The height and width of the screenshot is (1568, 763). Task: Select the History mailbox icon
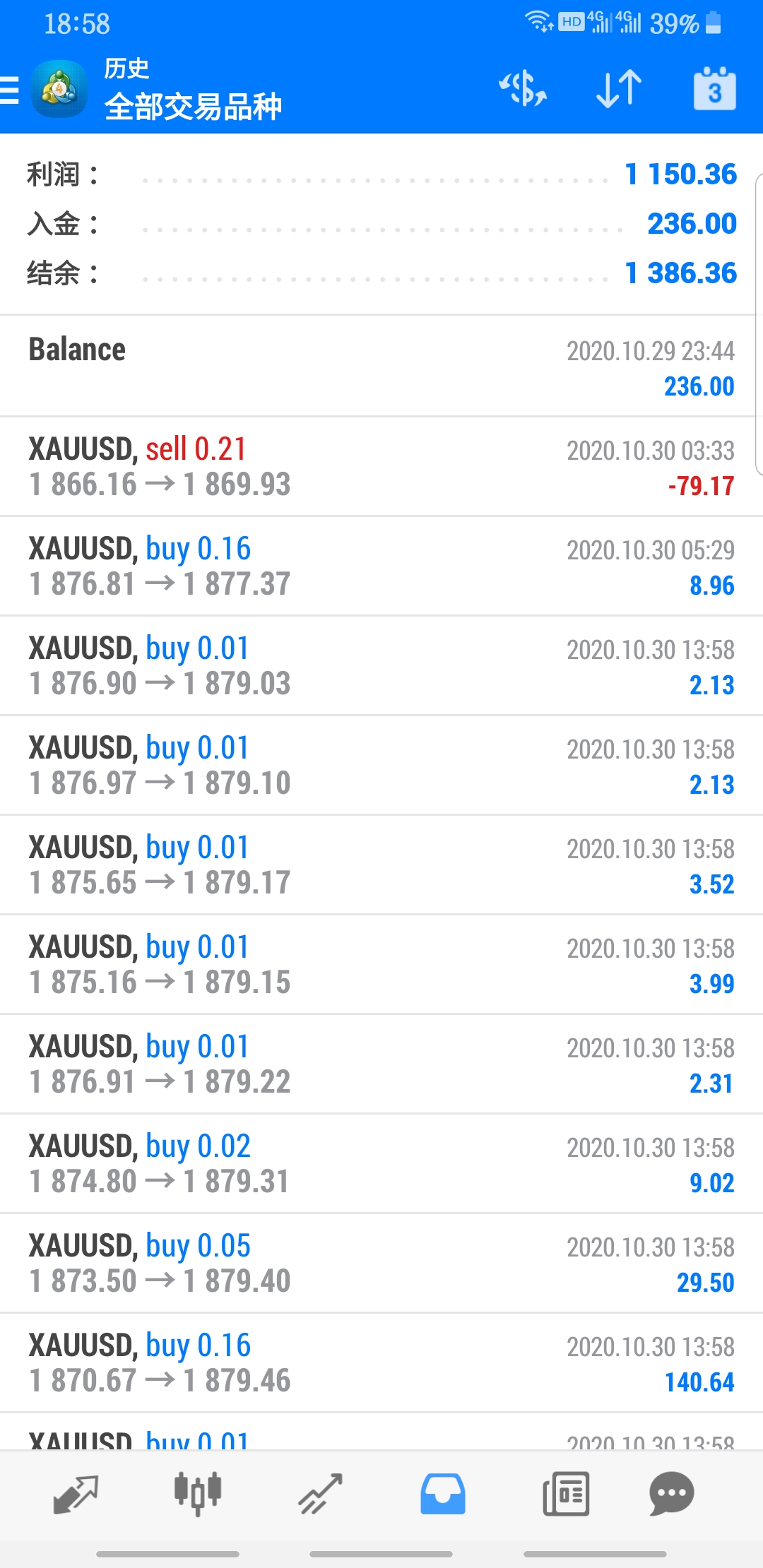click(442, 1492)
